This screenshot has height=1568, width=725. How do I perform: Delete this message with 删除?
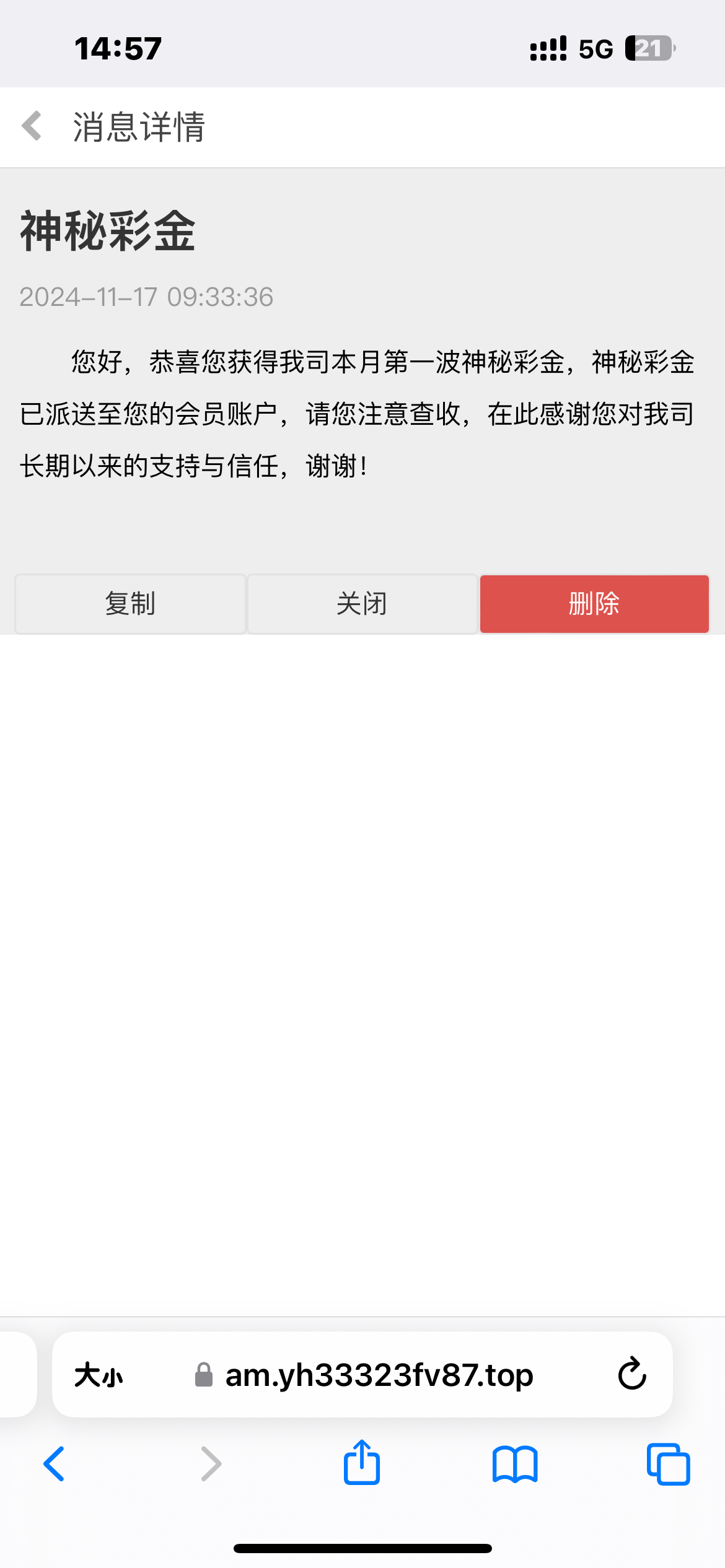pos(594,604)
